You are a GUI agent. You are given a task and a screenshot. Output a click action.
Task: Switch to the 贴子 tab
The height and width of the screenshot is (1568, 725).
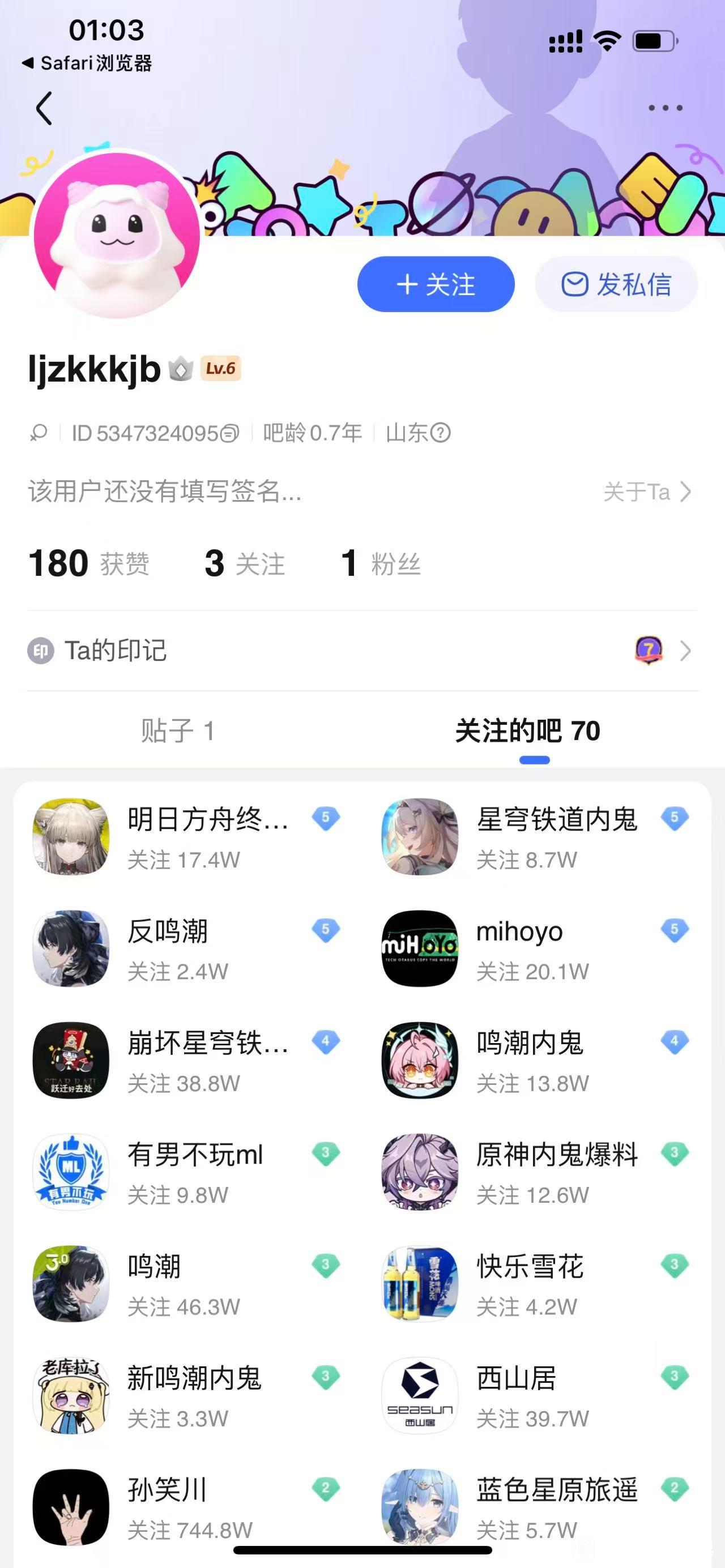177,730
